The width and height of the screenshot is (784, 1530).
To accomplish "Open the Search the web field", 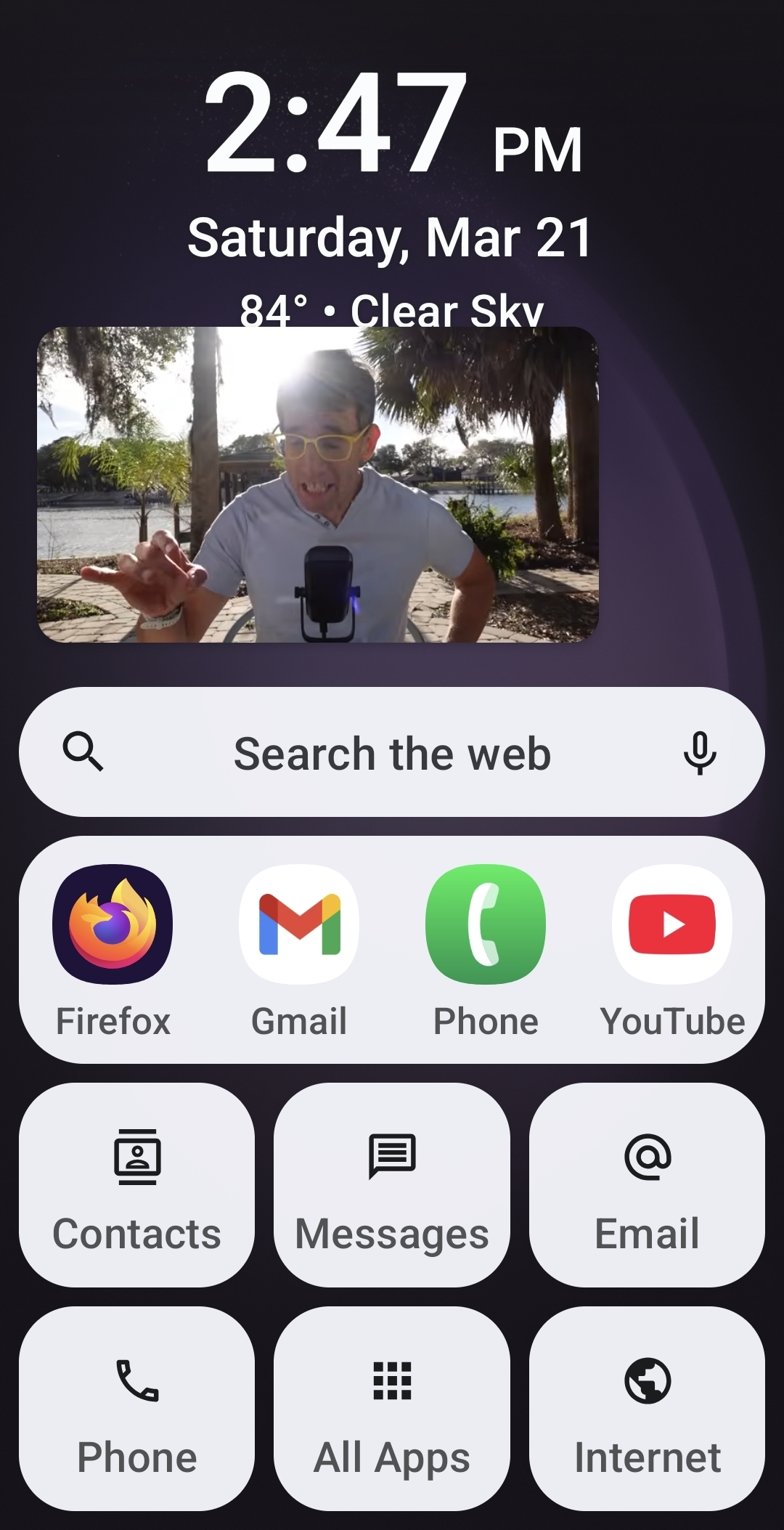I will (392, 753).
